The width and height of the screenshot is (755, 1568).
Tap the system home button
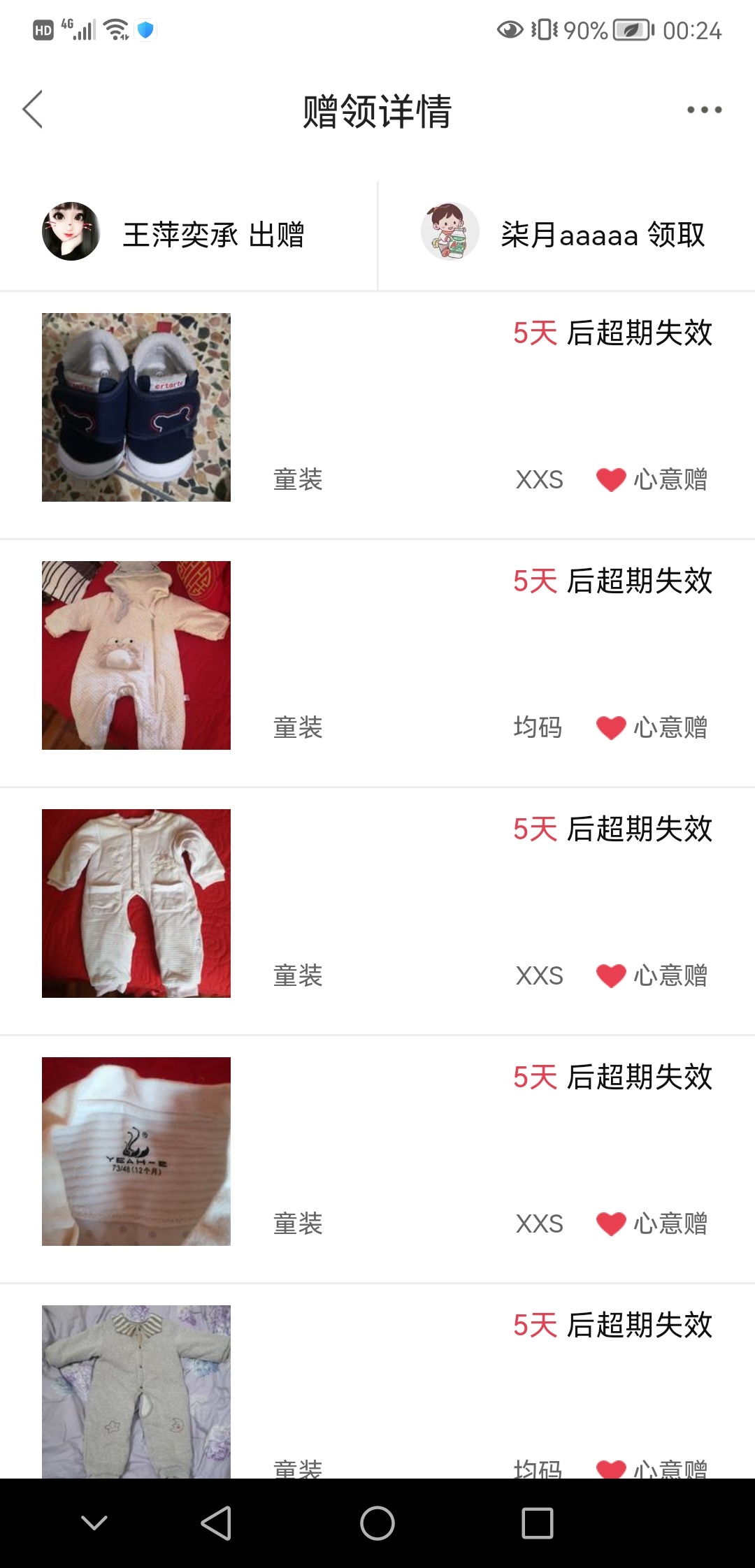[x=377, y=1523]
